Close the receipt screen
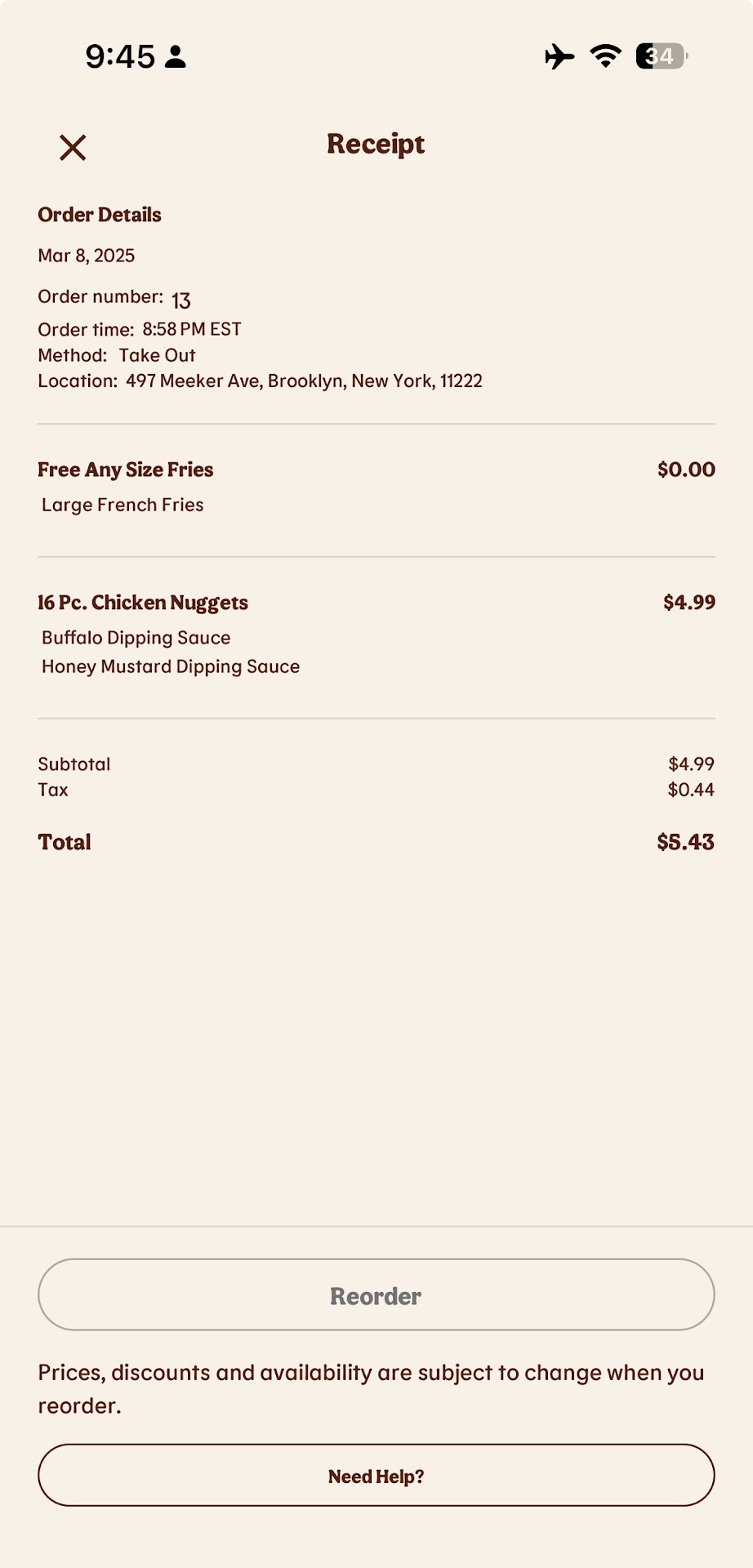The image size is (753, 1568). pyautogui.click(x=73, y=148)
